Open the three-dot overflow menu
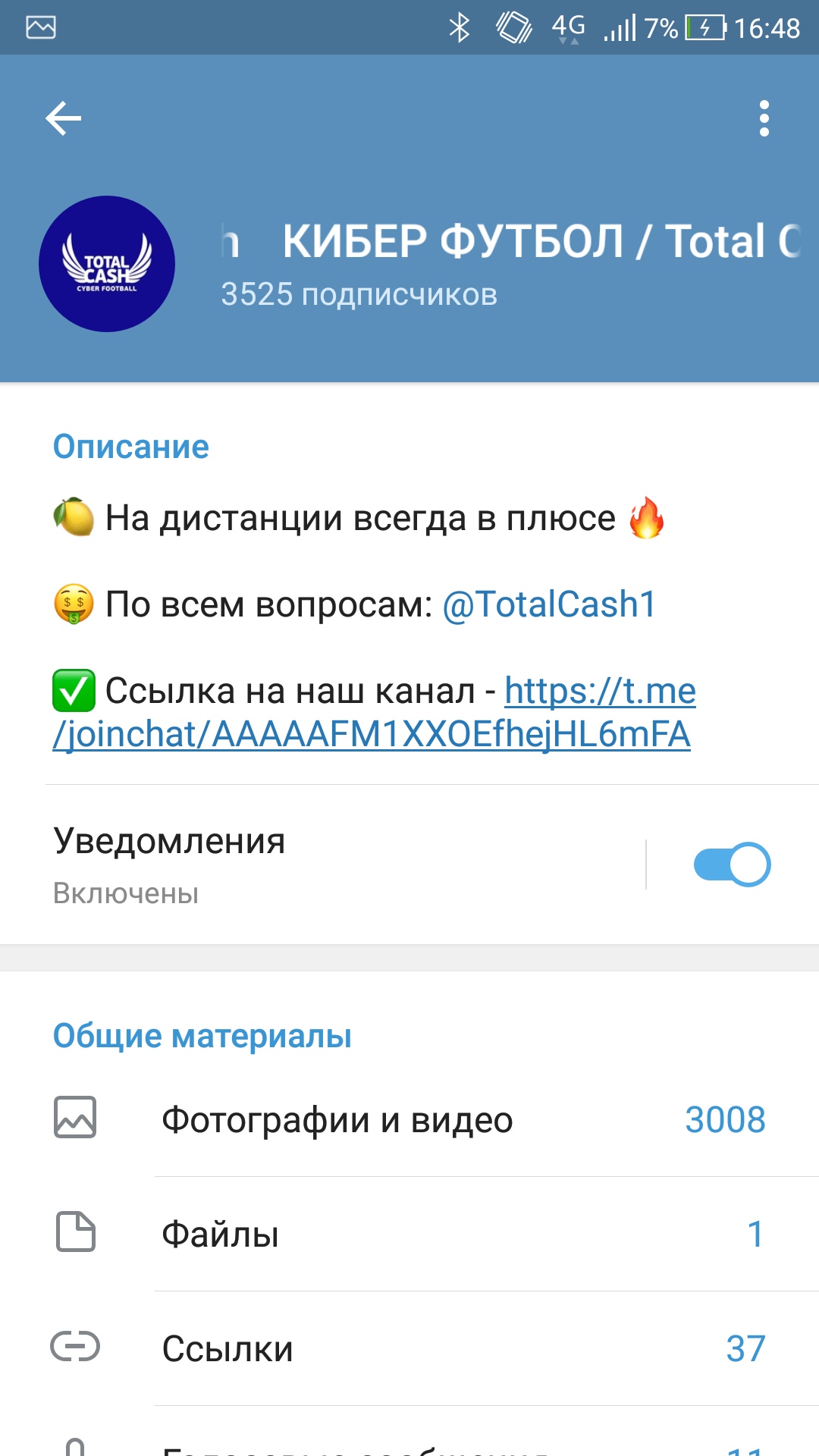The width and height of the screenshot is (819, 1456). pos(764,118)
